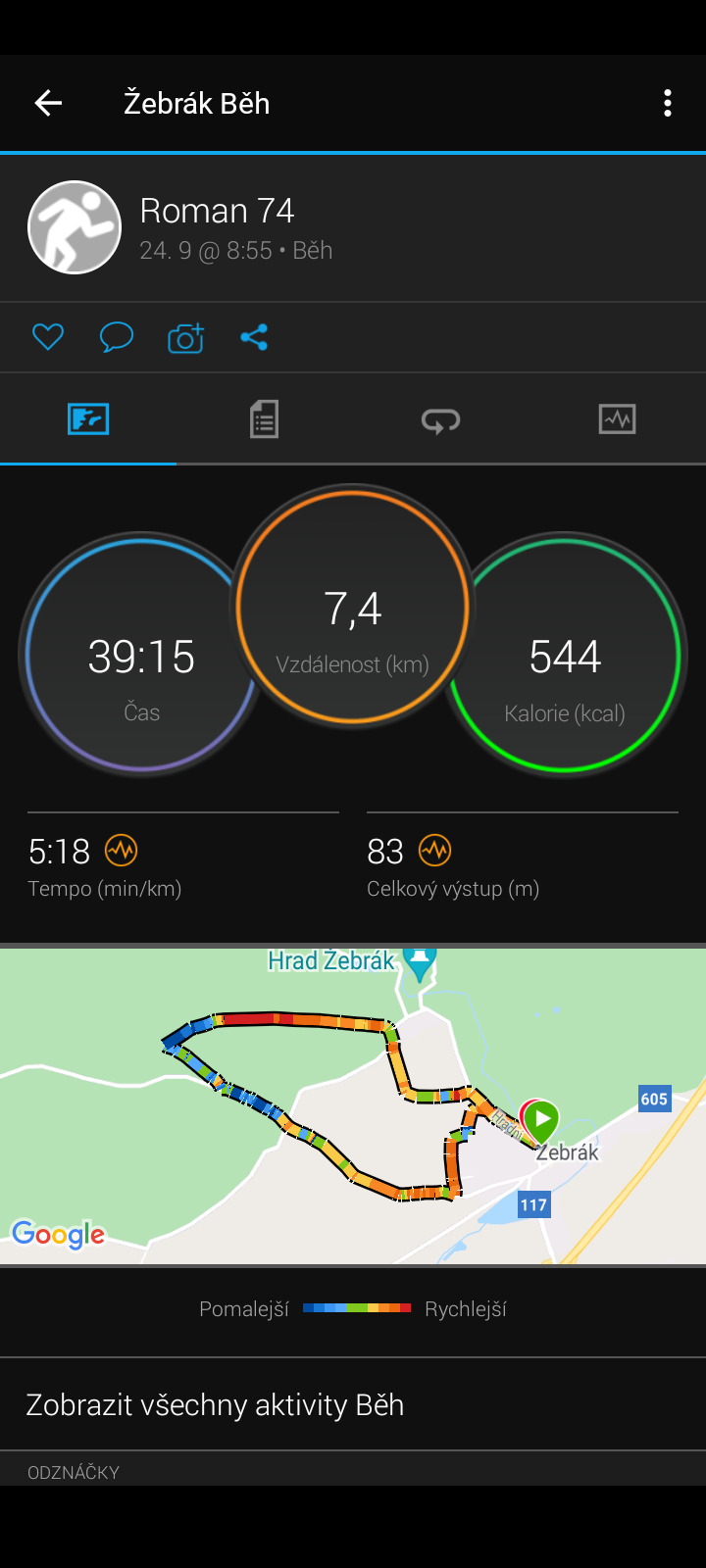
Task: Open Zobrazit všechny aktivity Běh
Action: click(x=353, y=1404)
